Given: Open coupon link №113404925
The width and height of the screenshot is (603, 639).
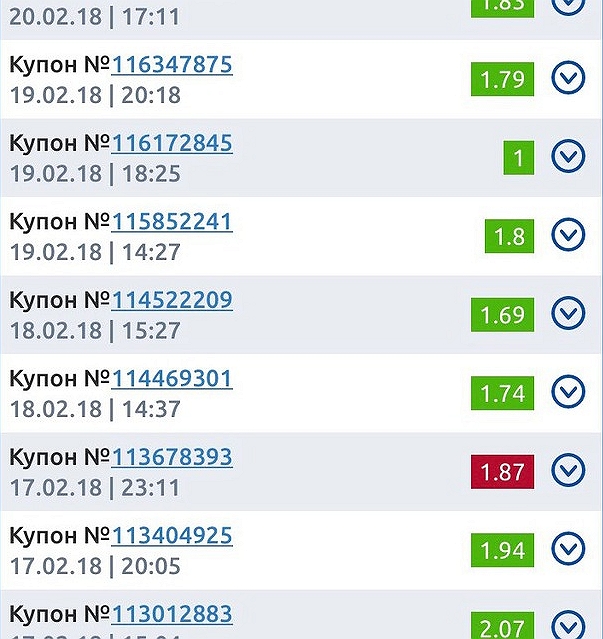Looking at the screenshot, I should [171, 536].
